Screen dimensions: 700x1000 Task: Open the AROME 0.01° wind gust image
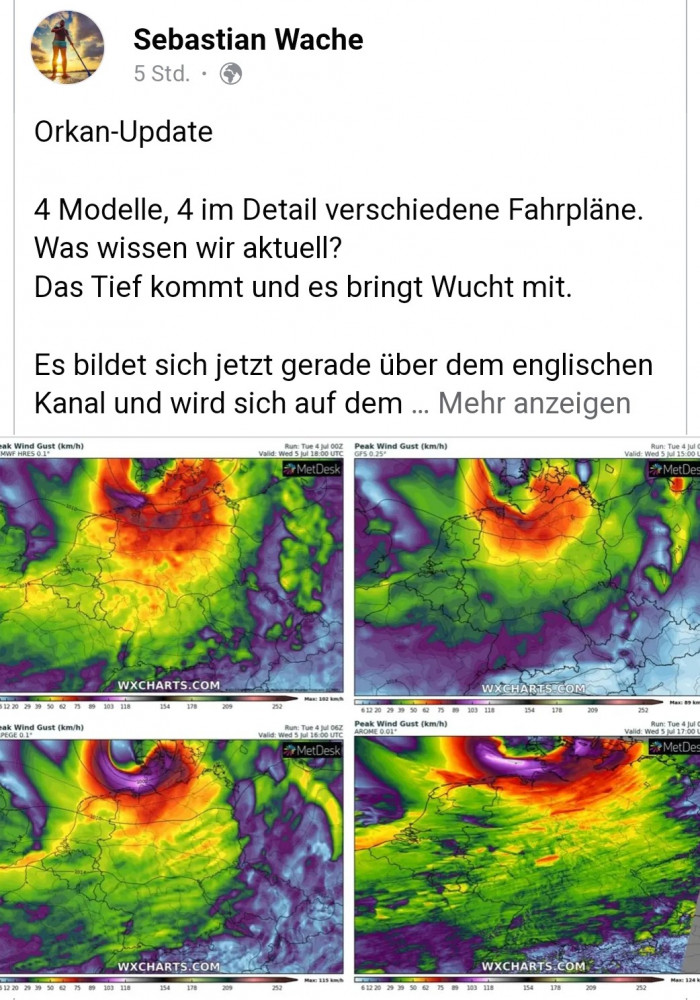pyautogui.click(x=527, y=860)
